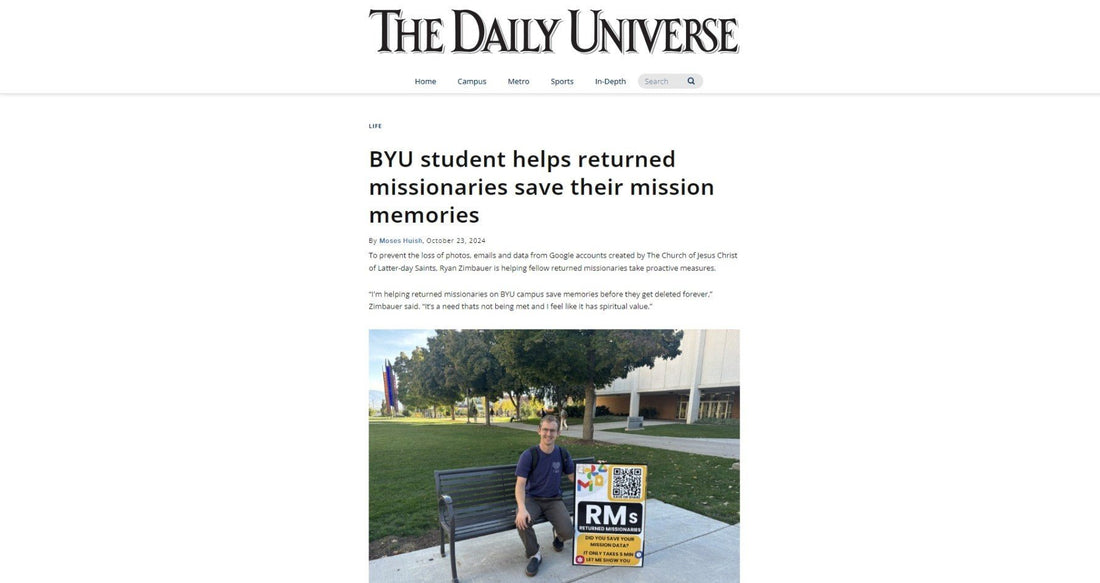Tap The Daily Universe masthead
Screen dimensions: 1100x583
[x=553, y=32]
